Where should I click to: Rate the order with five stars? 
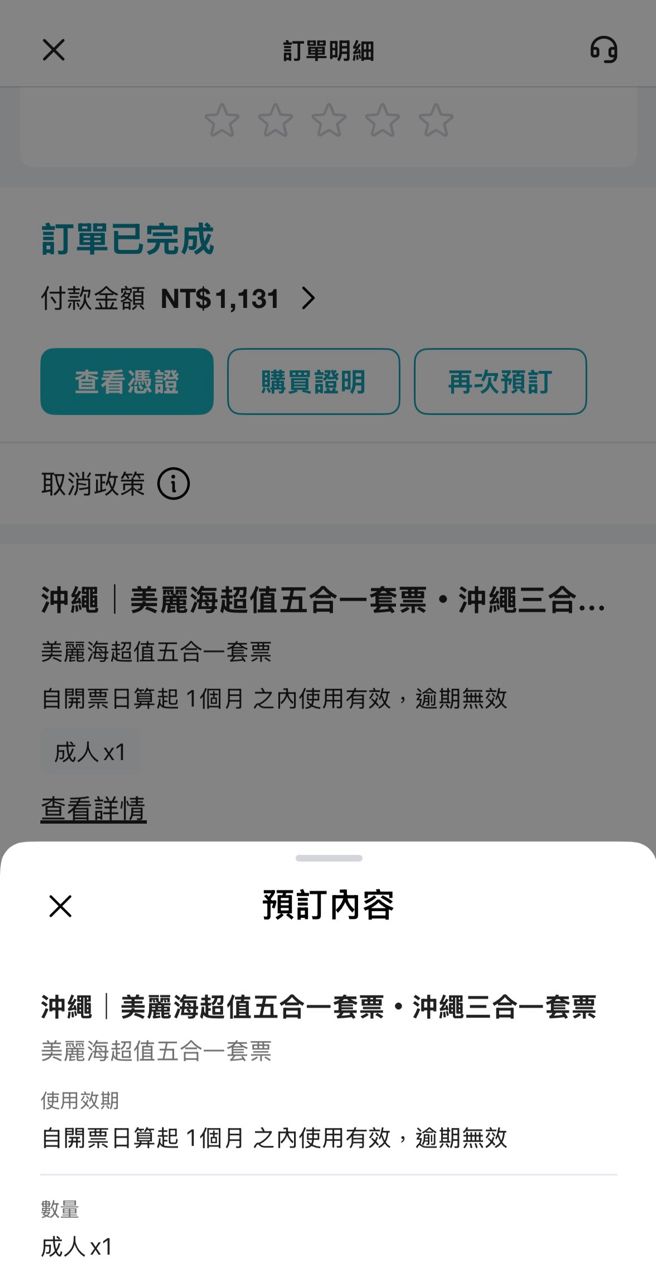coord(435,121)
